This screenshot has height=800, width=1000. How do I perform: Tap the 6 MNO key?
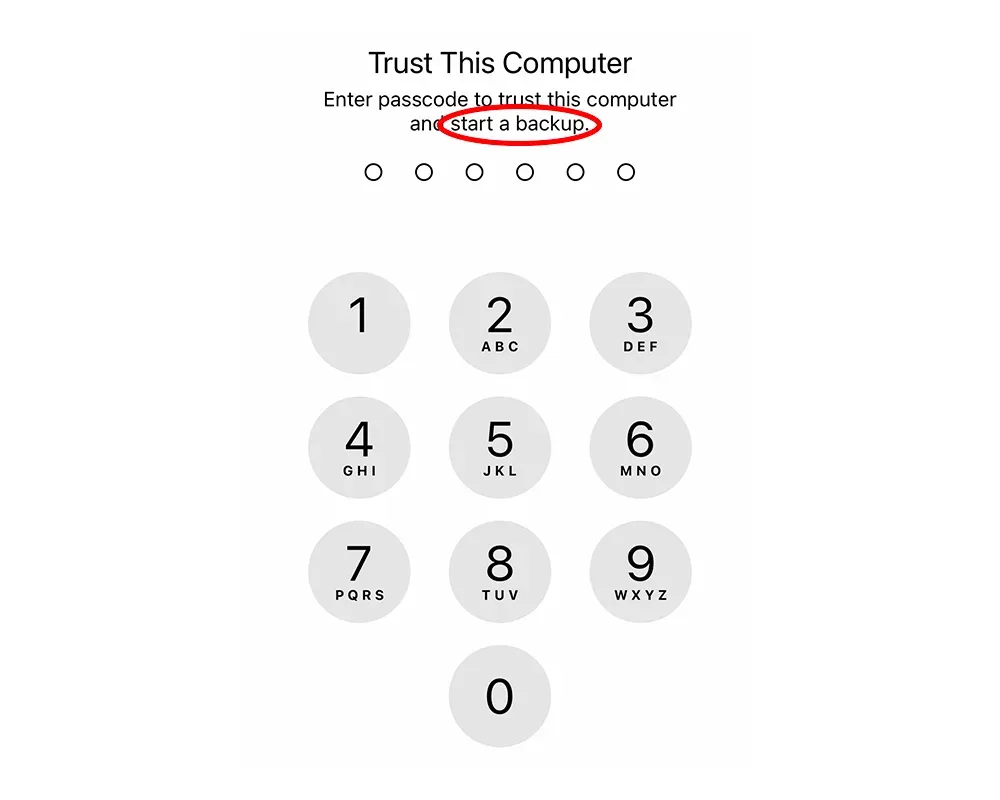pos(640,447)
